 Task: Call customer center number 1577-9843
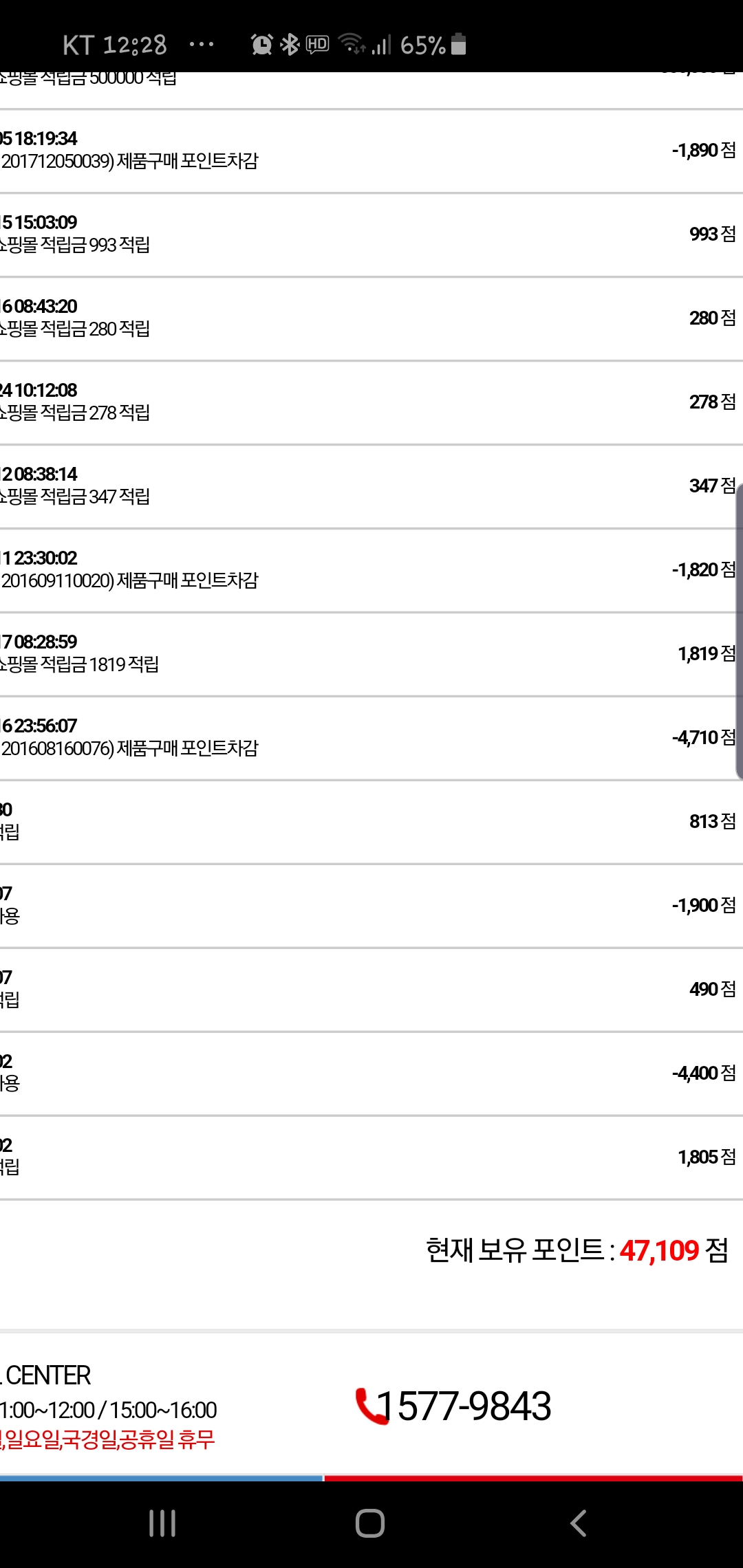click(x=453, y=1406)
